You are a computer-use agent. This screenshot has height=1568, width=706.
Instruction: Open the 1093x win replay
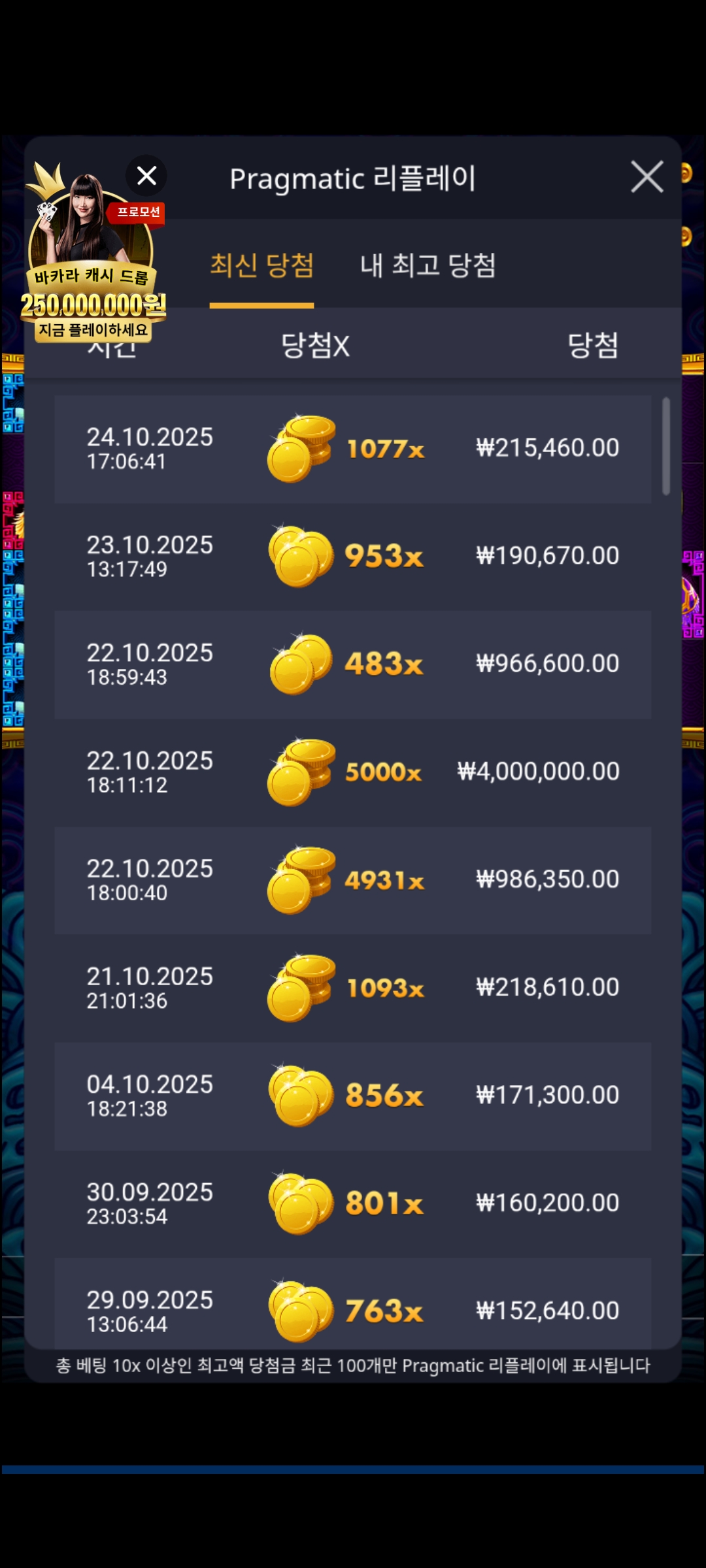(353, 988)
